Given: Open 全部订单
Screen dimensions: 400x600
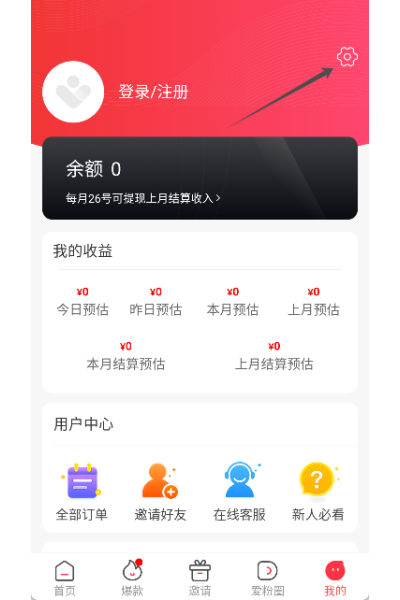Looking at the screenshot, I should coord(82,492).
